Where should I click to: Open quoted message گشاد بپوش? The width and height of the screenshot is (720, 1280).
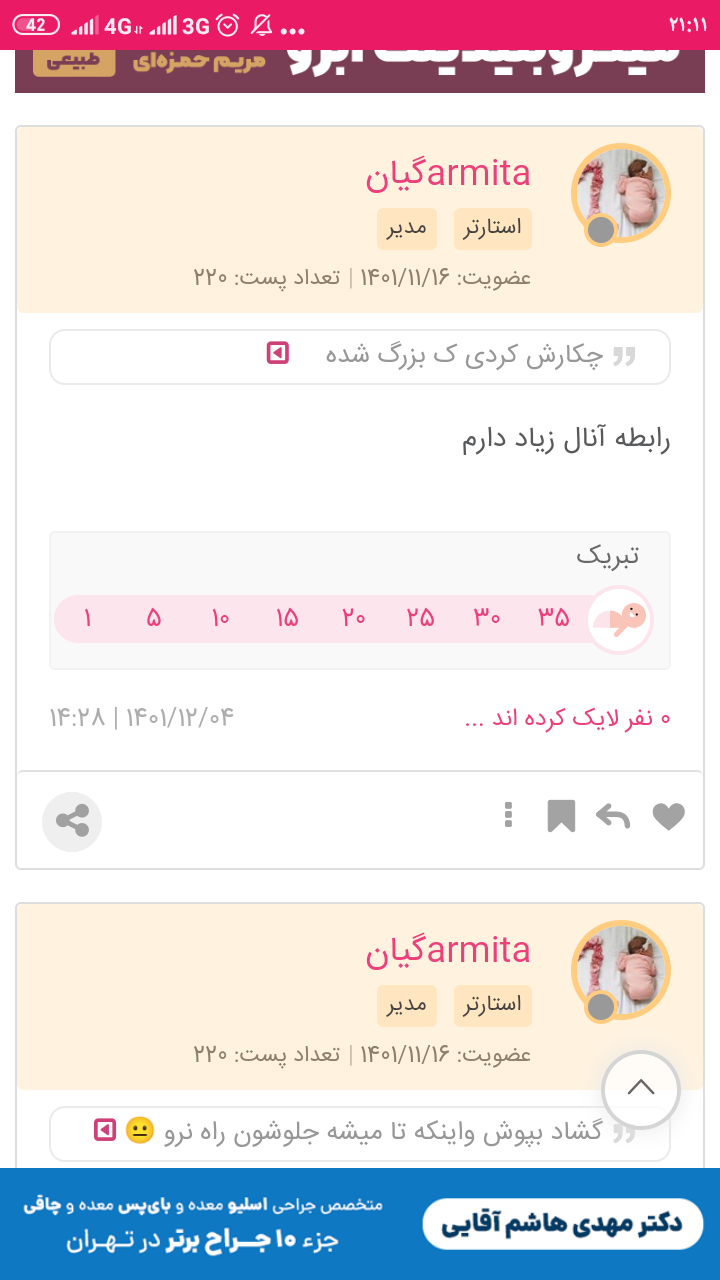(x=105, y=1131)
